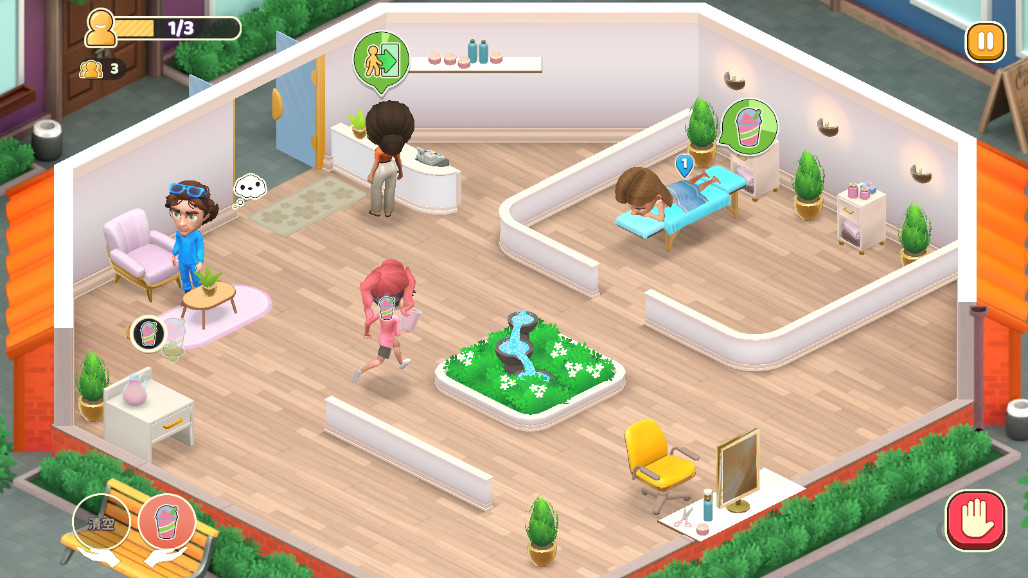Tap the green exit bubble at reception
Viewport: 1028px width, 578px height.
click(x=381, y=60)
